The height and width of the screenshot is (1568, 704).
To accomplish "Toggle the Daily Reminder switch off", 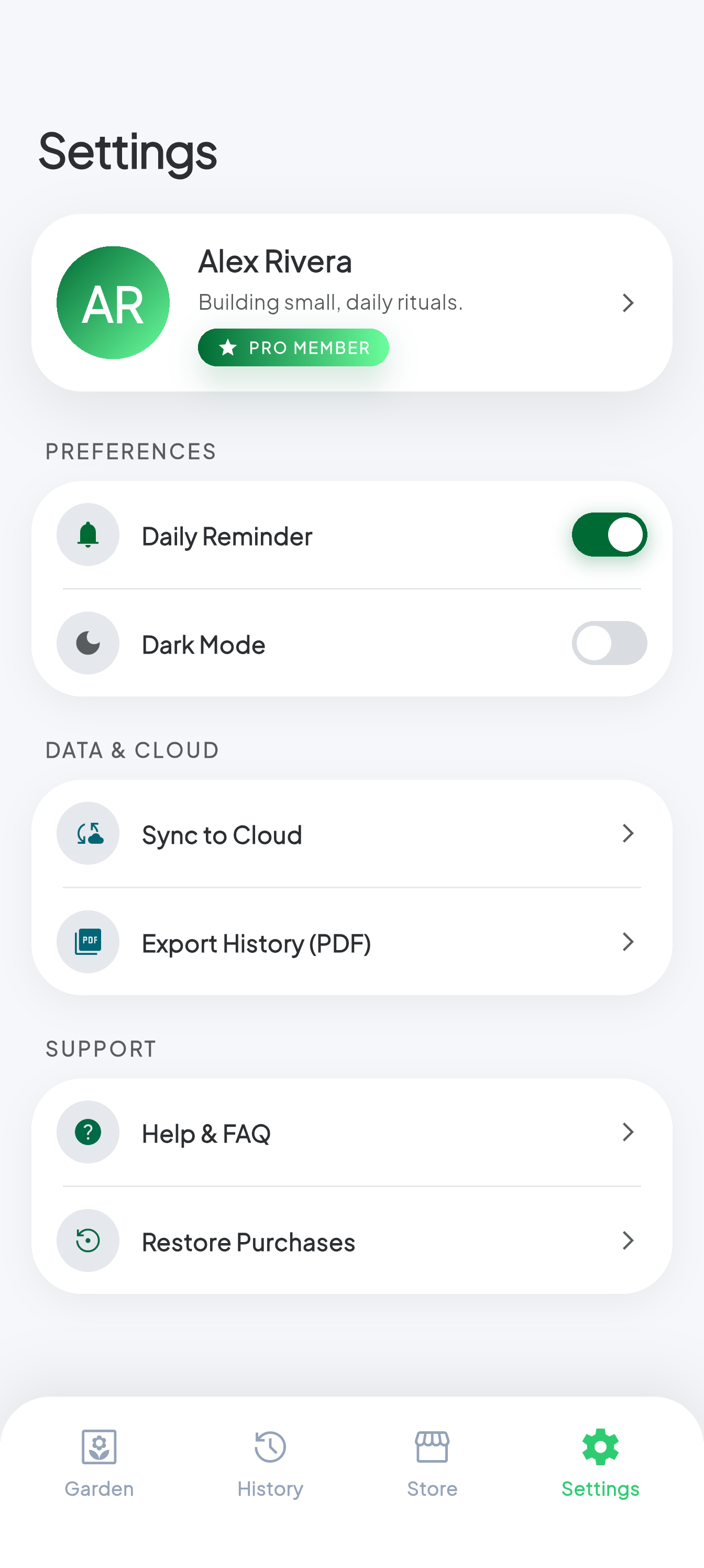I will [x=609, y=534].
